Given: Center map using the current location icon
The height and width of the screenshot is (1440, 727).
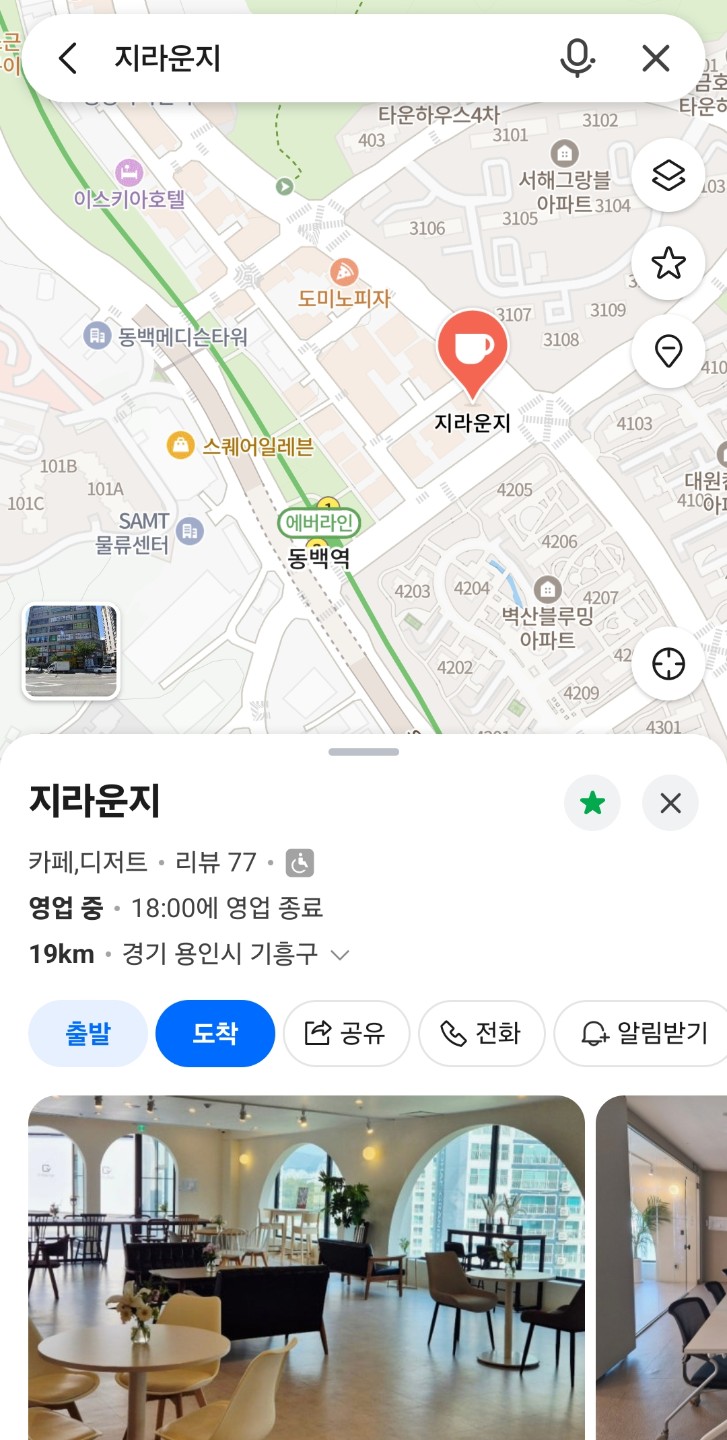Looking at the screenshot, I should click(x=668, y=663).
